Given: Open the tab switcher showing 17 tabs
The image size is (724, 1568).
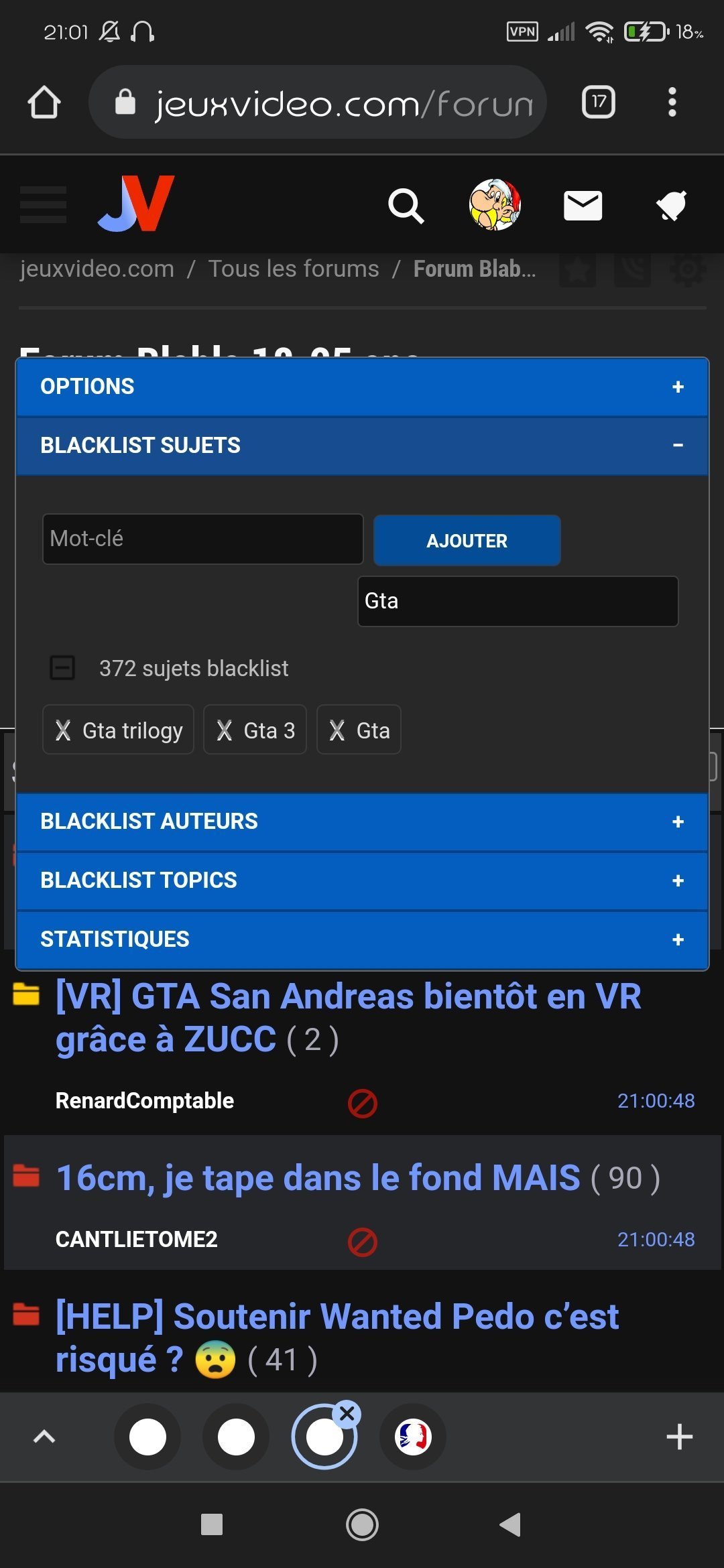Looking at the screenshot, I should [x=598, y=103].
